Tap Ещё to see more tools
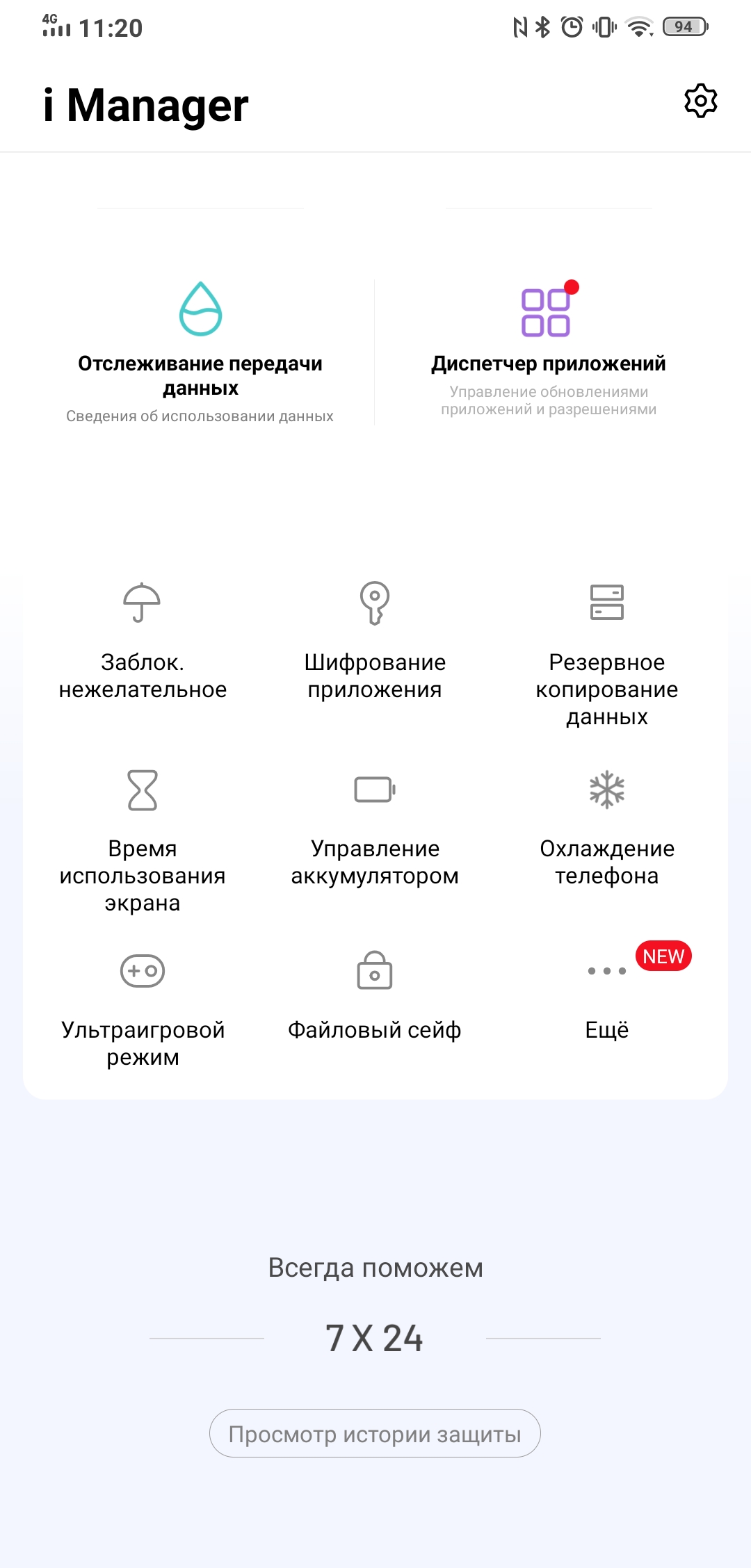Image resolution: width=751 pixels, height=1568 pixels. point(606,995)
